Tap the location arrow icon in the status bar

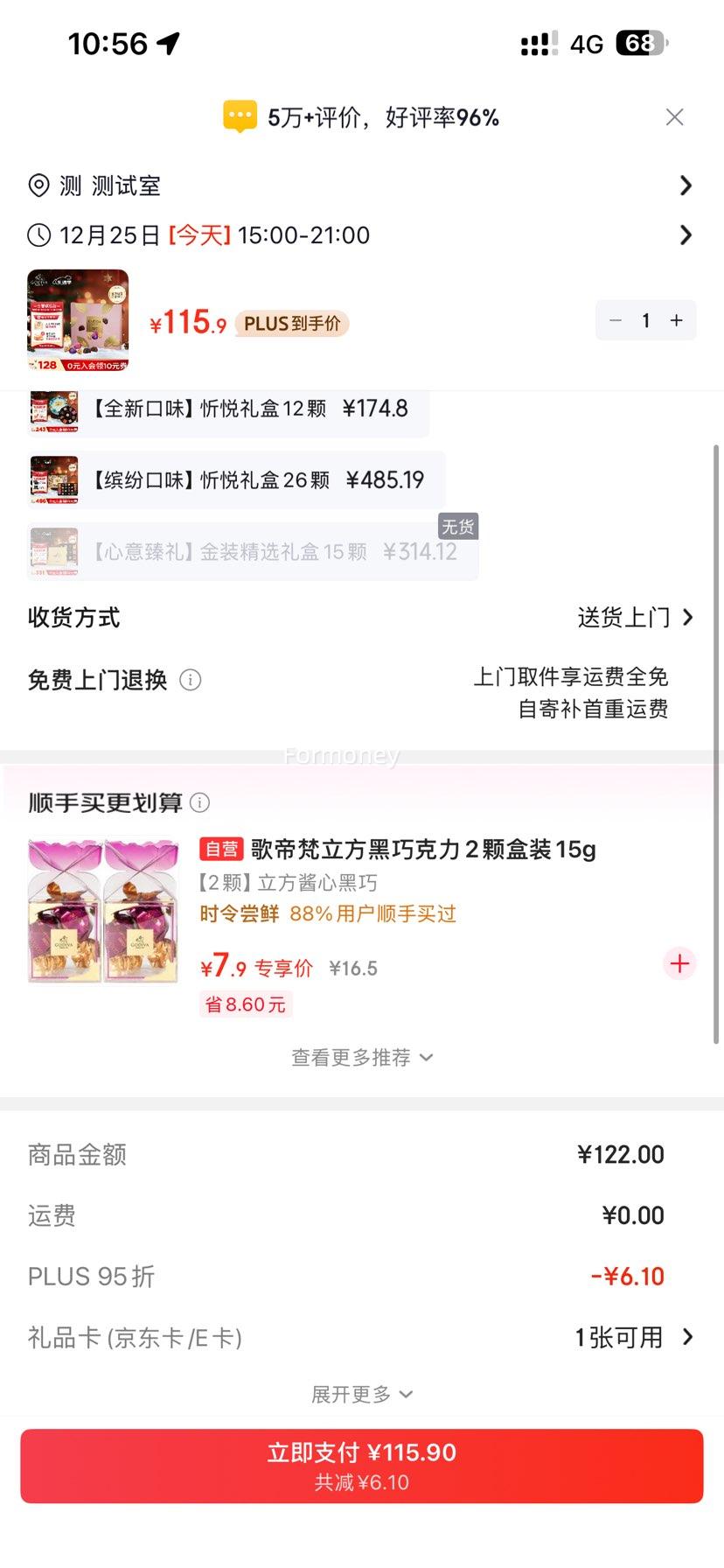click(x=170, y=42)
